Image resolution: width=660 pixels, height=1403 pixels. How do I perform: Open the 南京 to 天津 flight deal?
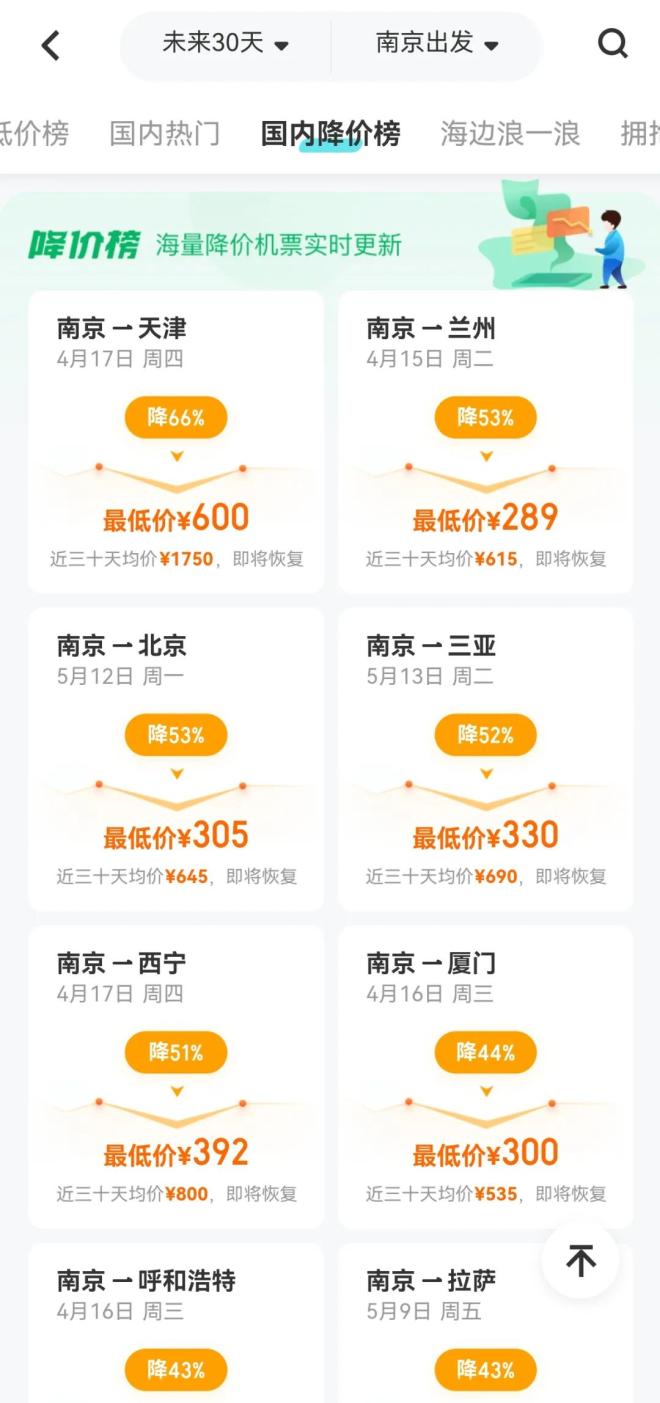pyautogui.click(x=176, y=442)
